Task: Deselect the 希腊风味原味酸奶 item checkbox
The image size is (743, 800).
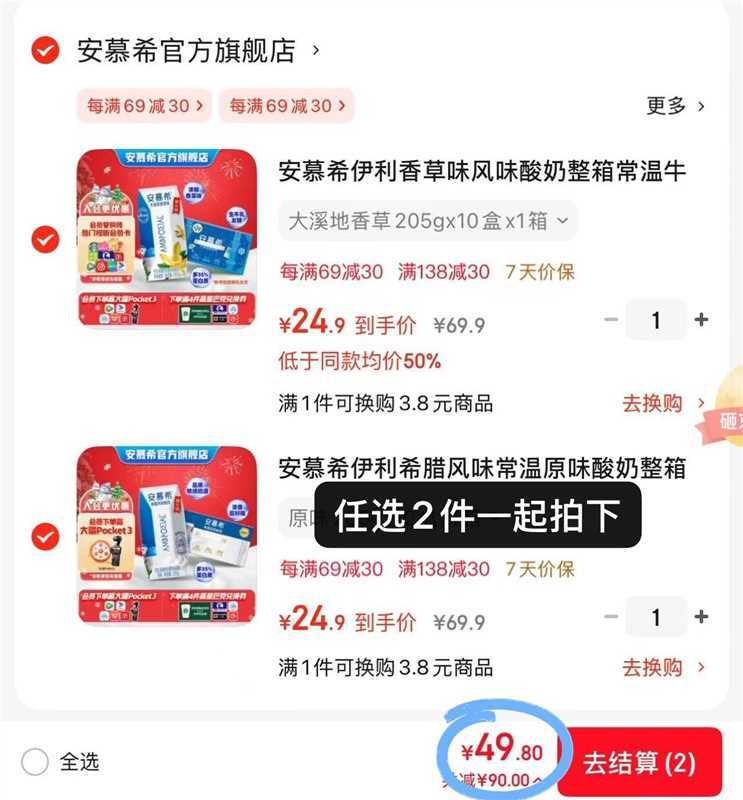Action: click(x=46, y=536)
